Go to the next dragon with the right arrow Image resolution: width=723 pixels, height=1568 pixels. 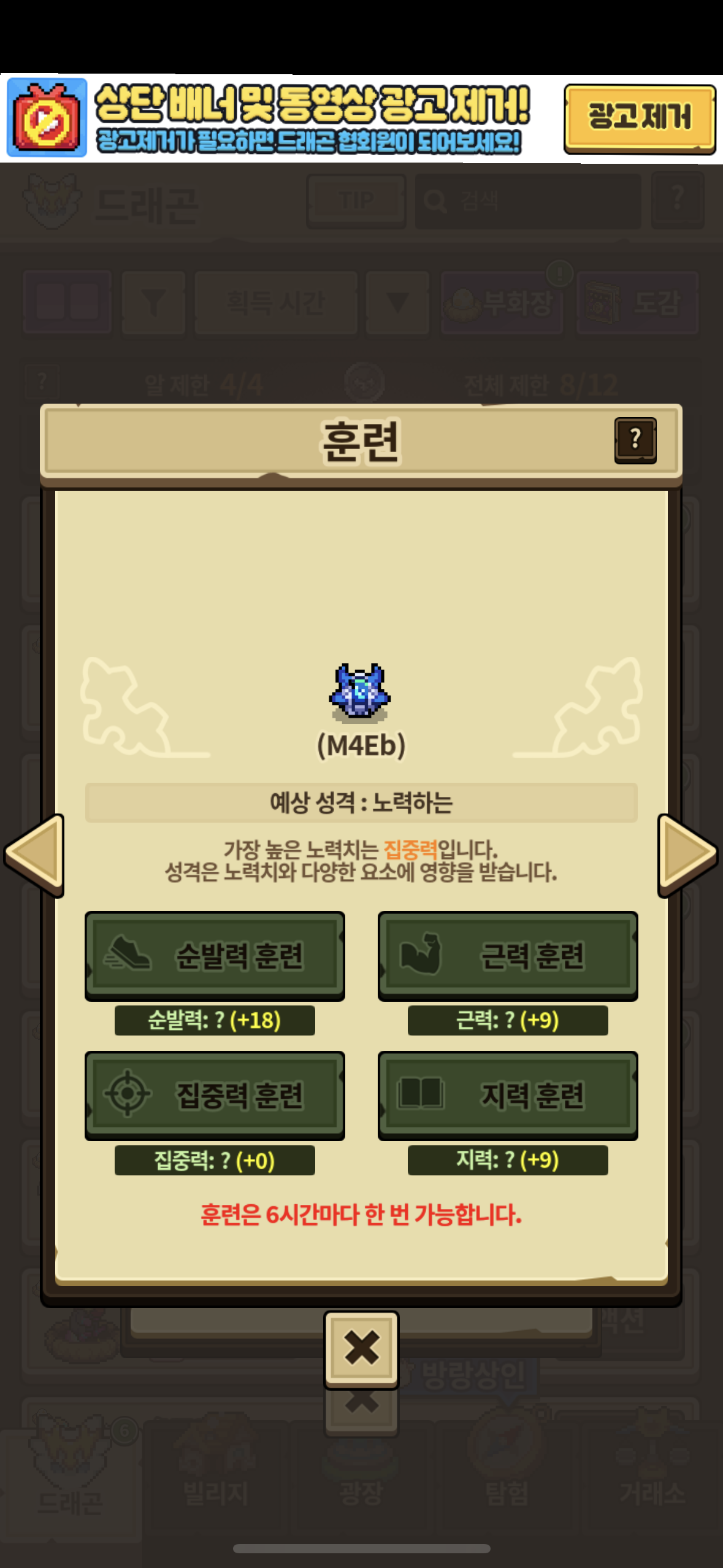coord(686,855)
